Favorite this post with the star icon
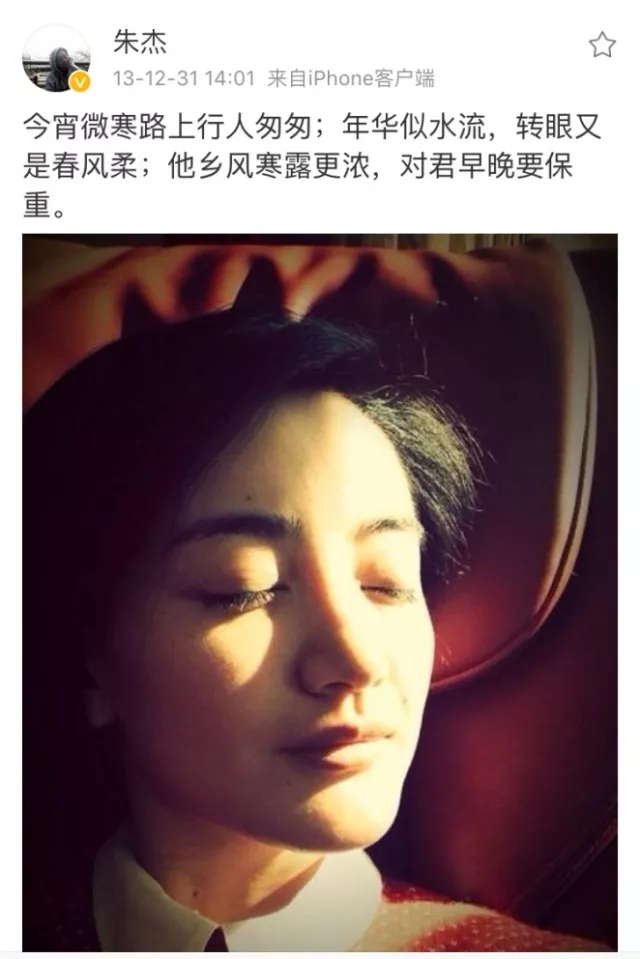Viewport: 640px width, 959px height. click(602, 44)
